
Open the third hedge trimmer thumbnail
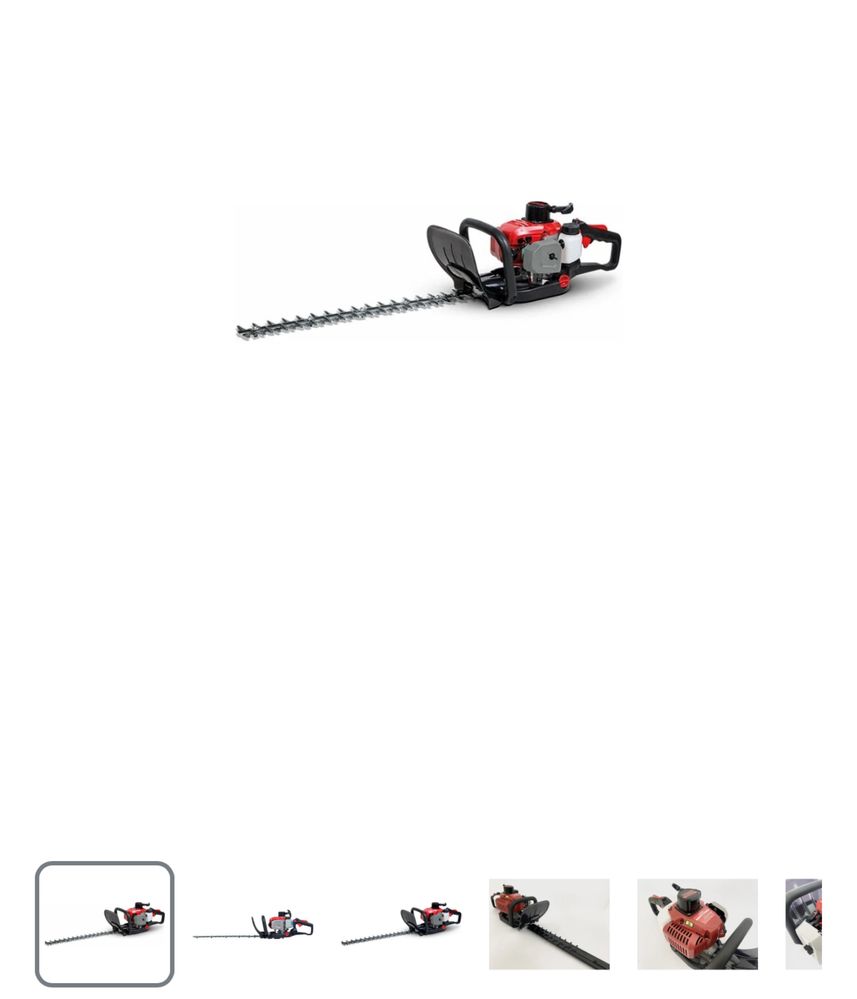[x=401, y=924]
